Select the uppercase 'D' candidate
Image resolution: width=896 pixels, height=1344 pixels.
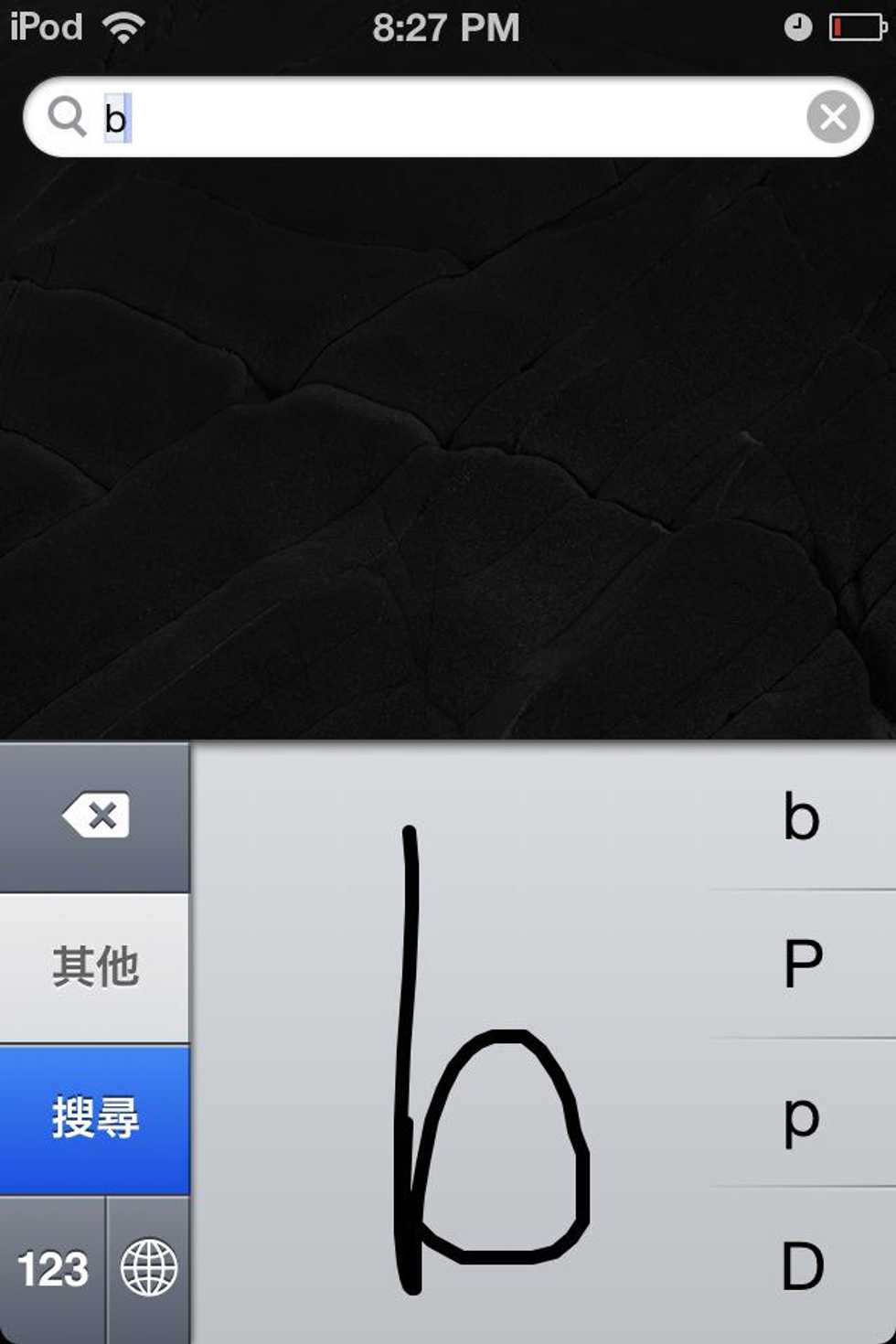pos(802,1266)
